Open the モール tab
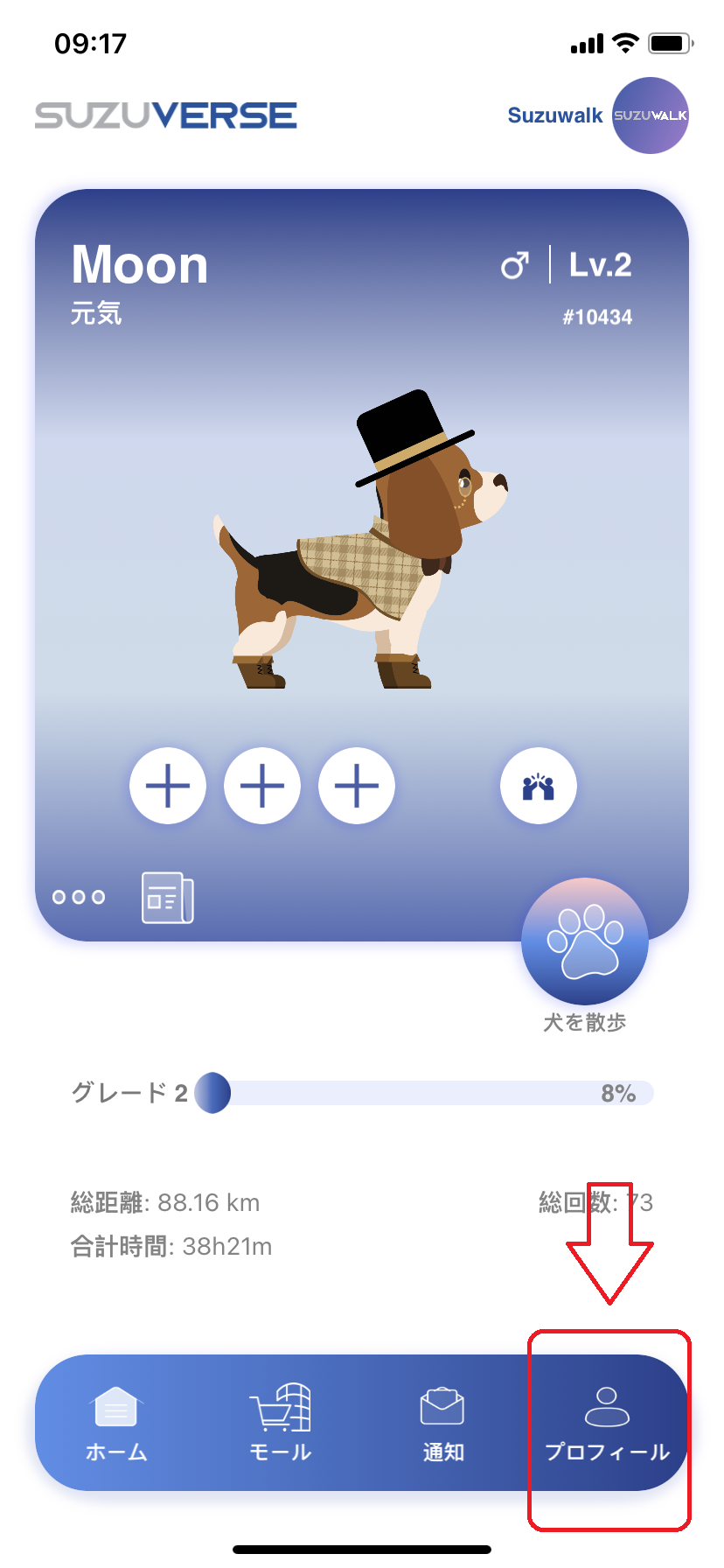Viewport: 724px width, 1568px height. pos(281,1424)
